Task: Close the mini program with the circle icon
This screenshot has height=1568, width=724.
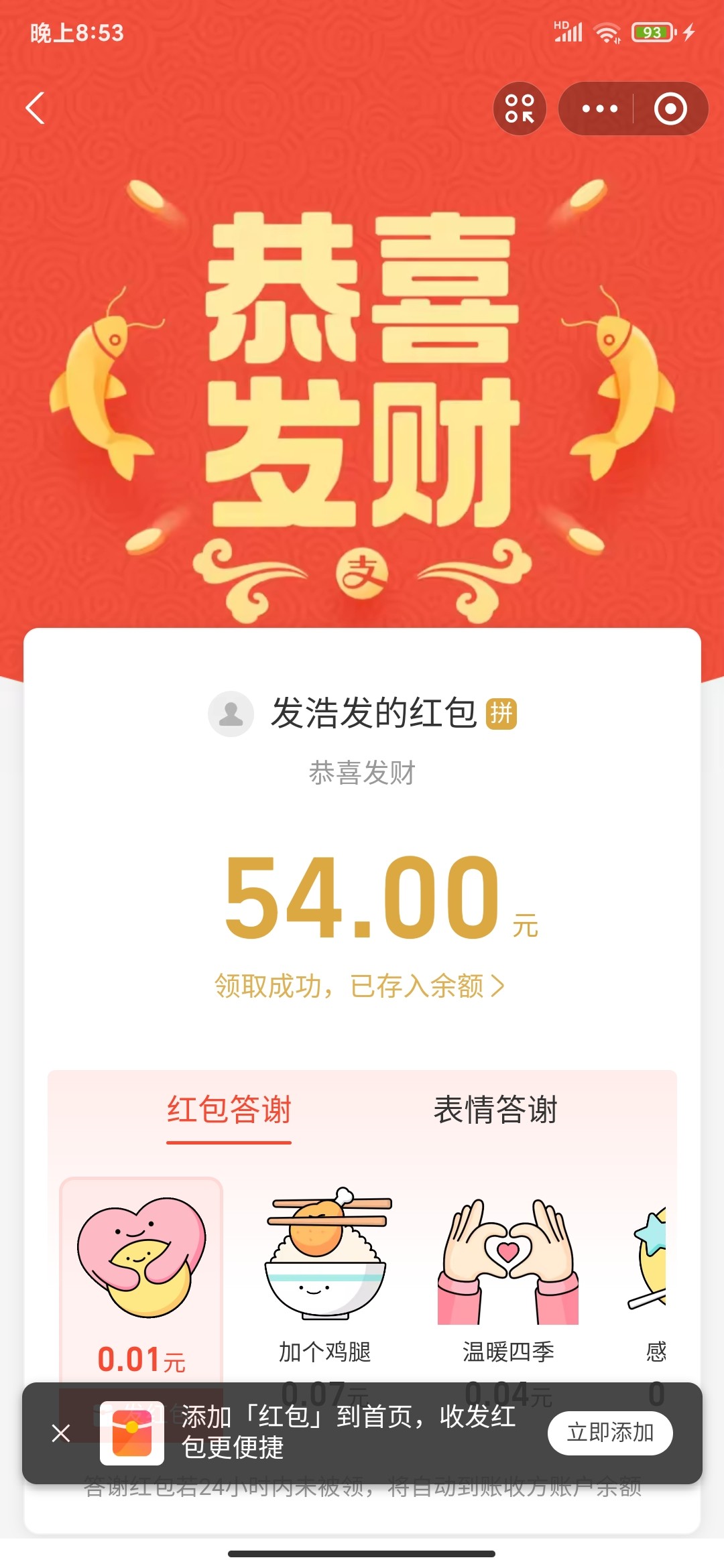Action: point(670,109)
